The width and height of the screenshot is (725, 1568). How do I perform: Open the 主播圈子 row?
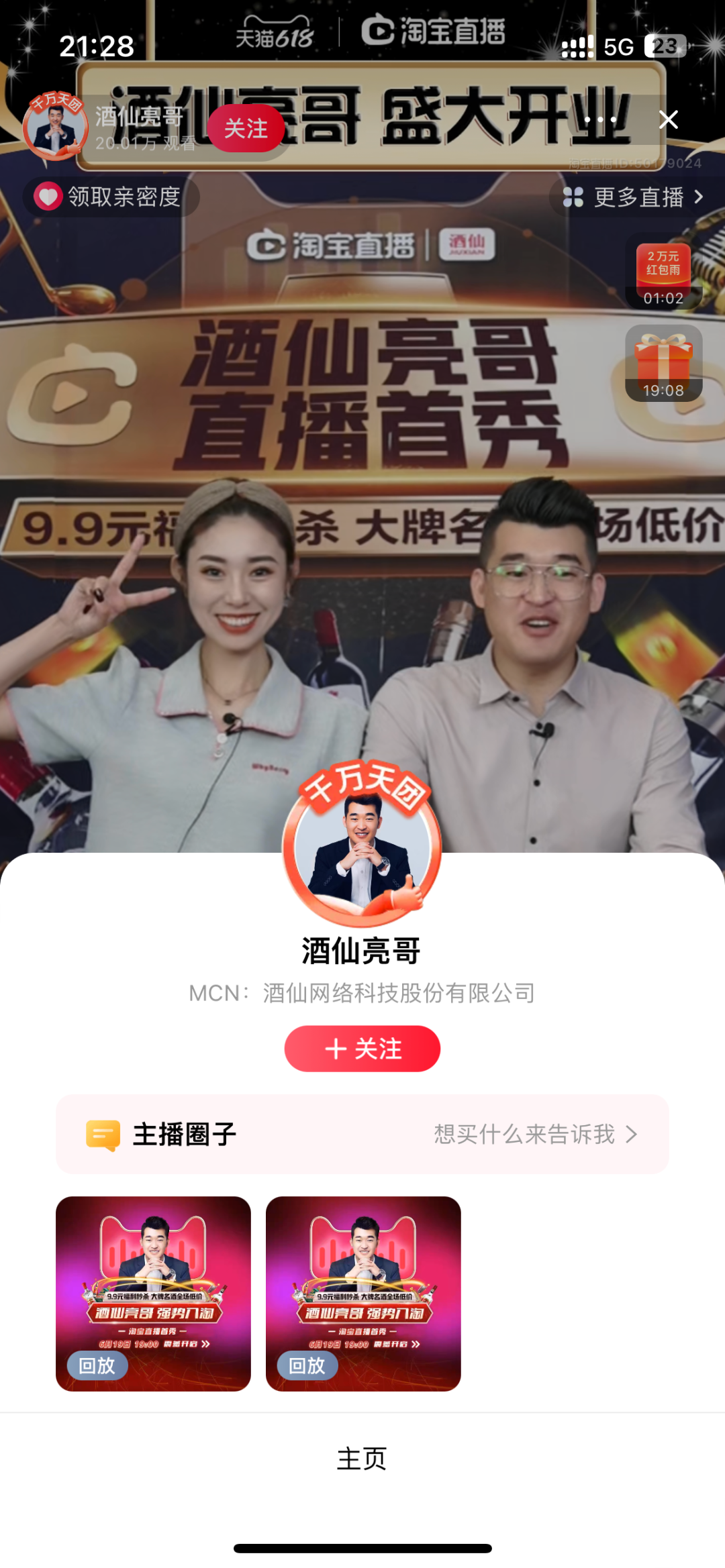[362, 1134]
